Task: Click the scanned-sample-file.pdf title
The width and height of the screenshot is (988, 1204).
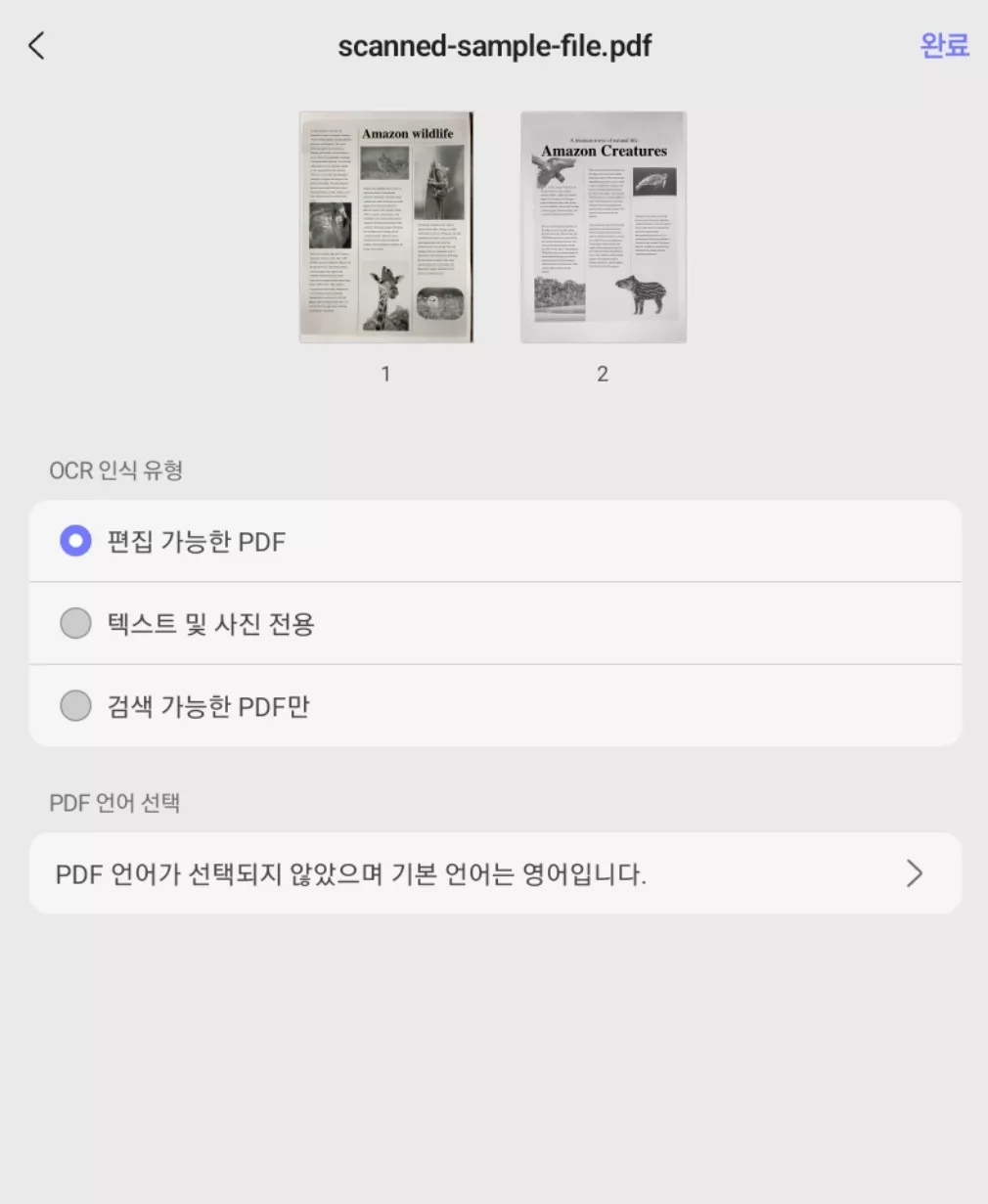Action: (x=494, y=45)
